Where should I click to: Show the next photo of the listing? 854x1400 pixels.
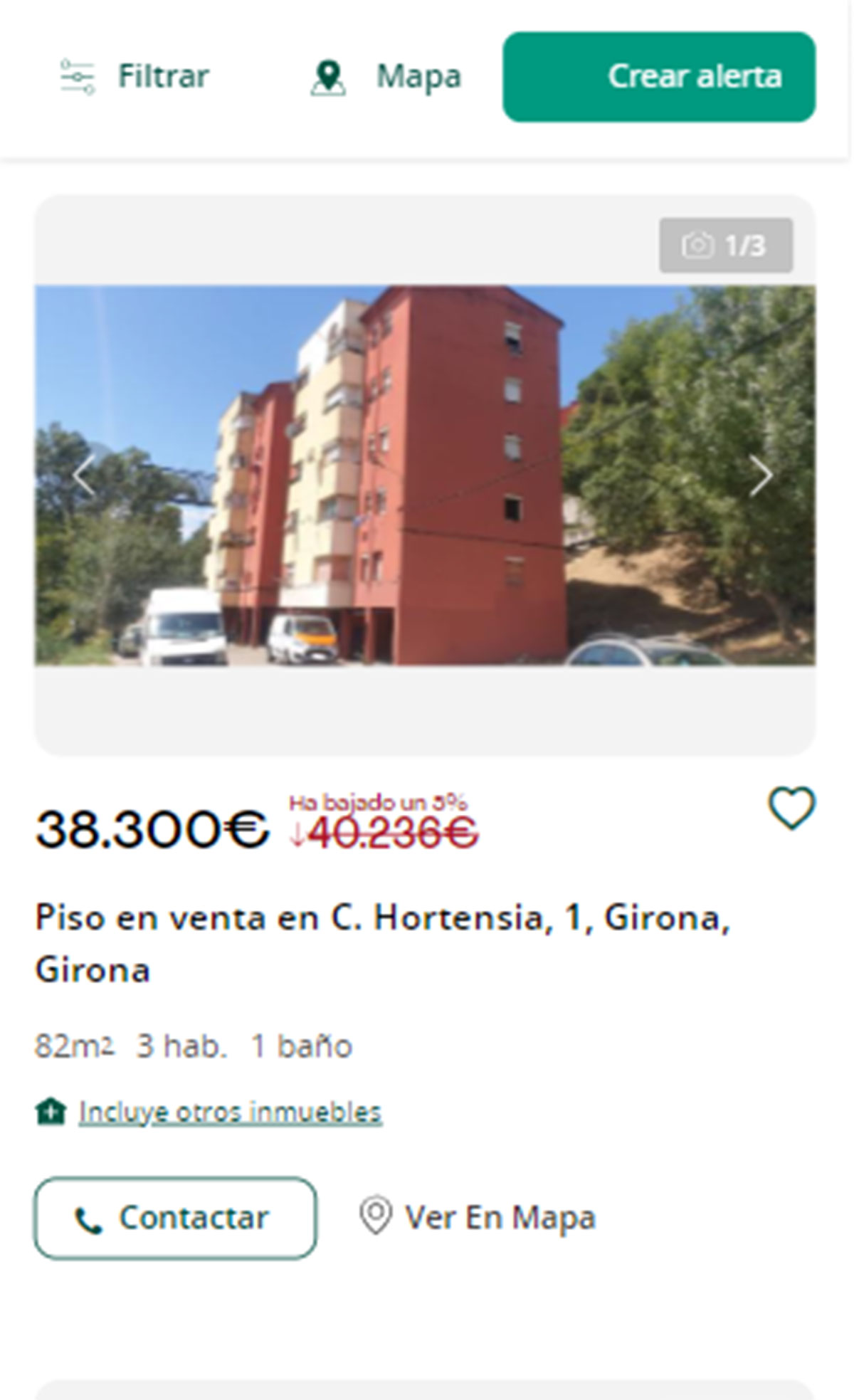(x=760, y=475)
